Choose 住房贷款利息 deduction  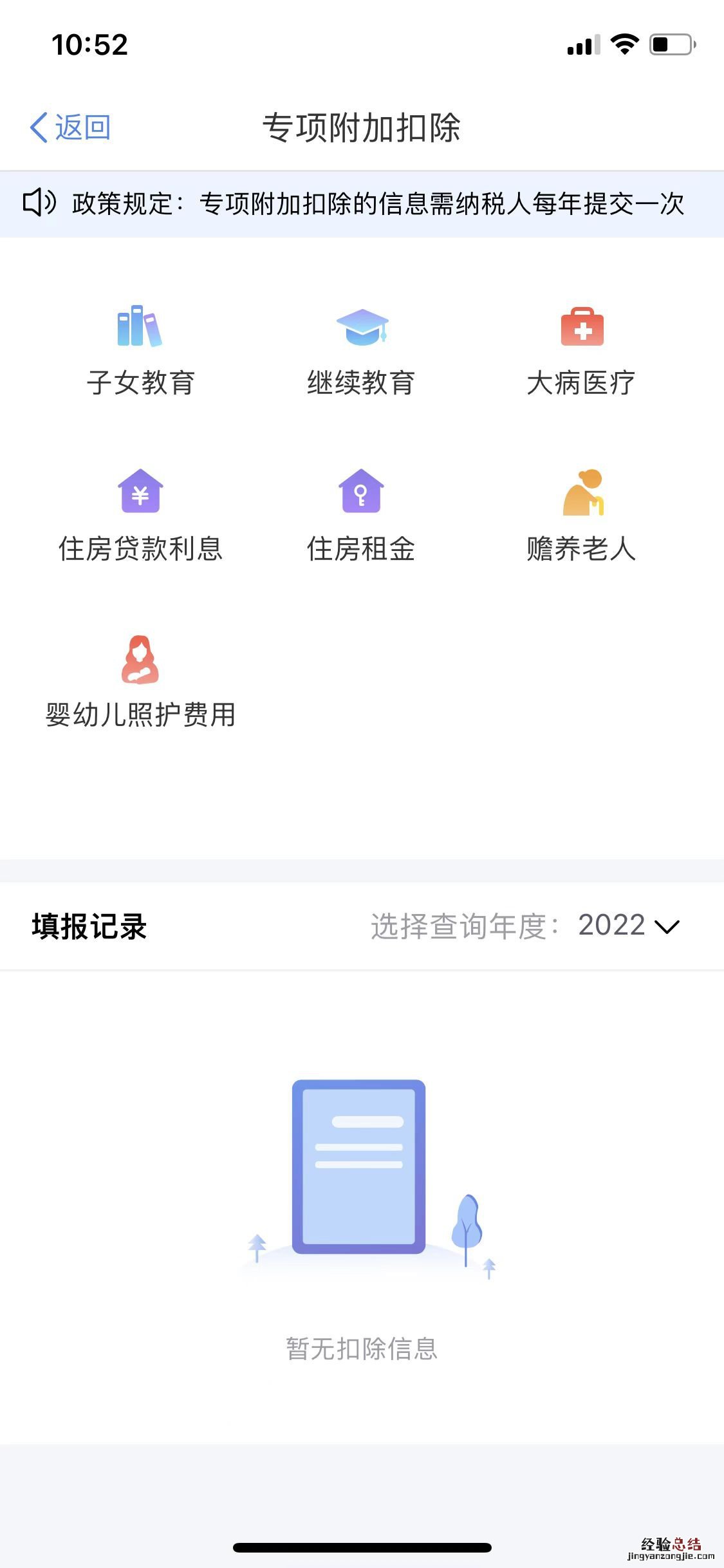140,516
